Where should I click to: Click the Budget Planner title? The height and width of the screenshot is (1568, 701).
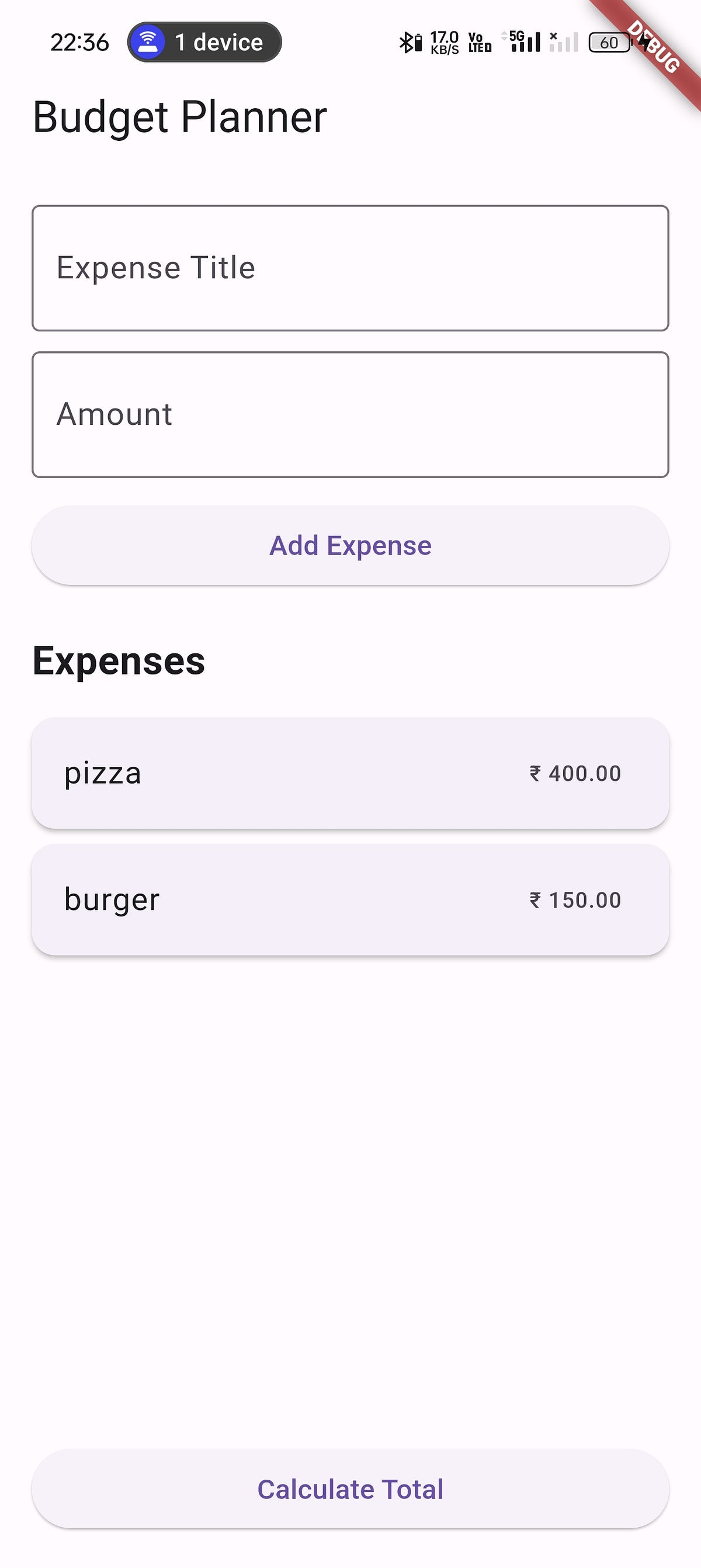[x=179, y=117]
